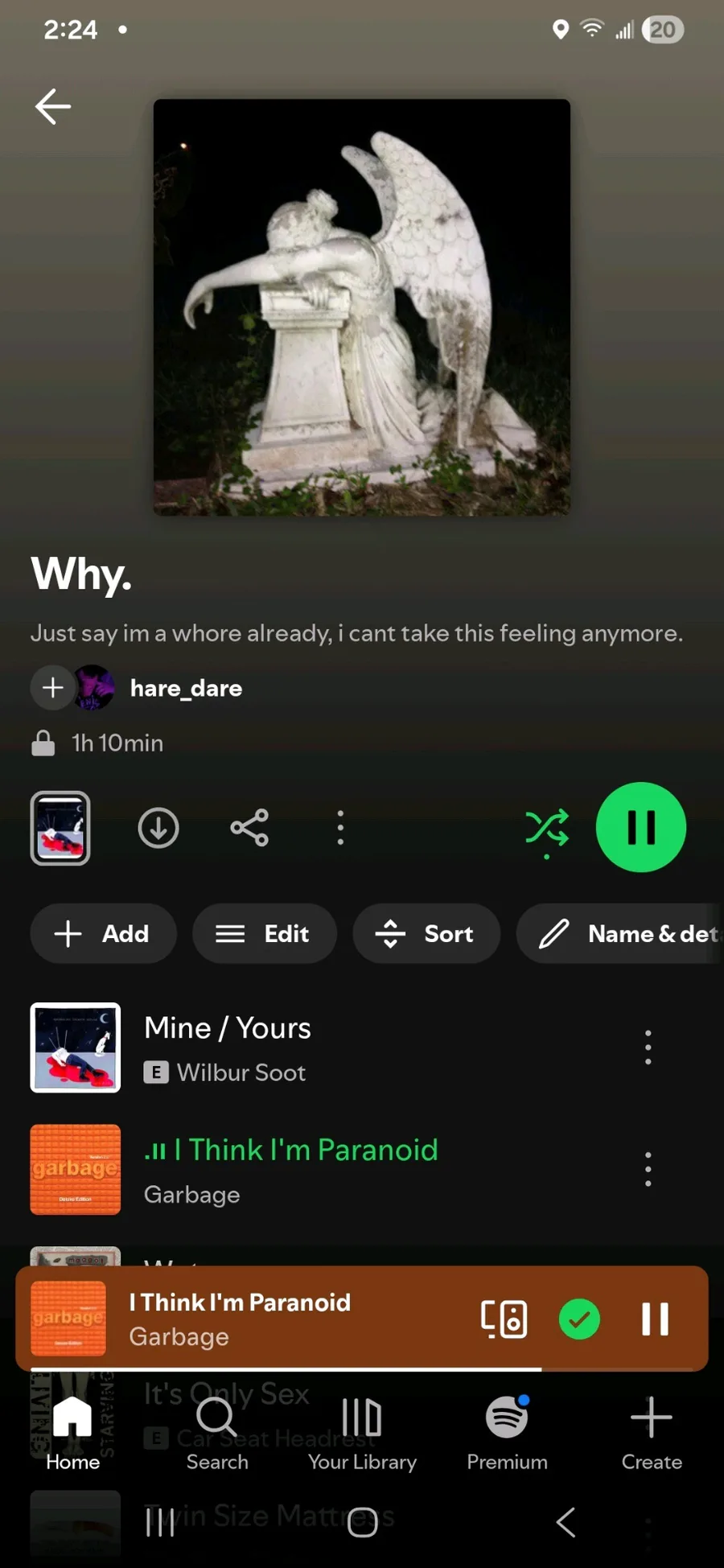The image size is (724, 1568).
Task: Switch to the Search tab
Action: click(x=217, y=1434)
